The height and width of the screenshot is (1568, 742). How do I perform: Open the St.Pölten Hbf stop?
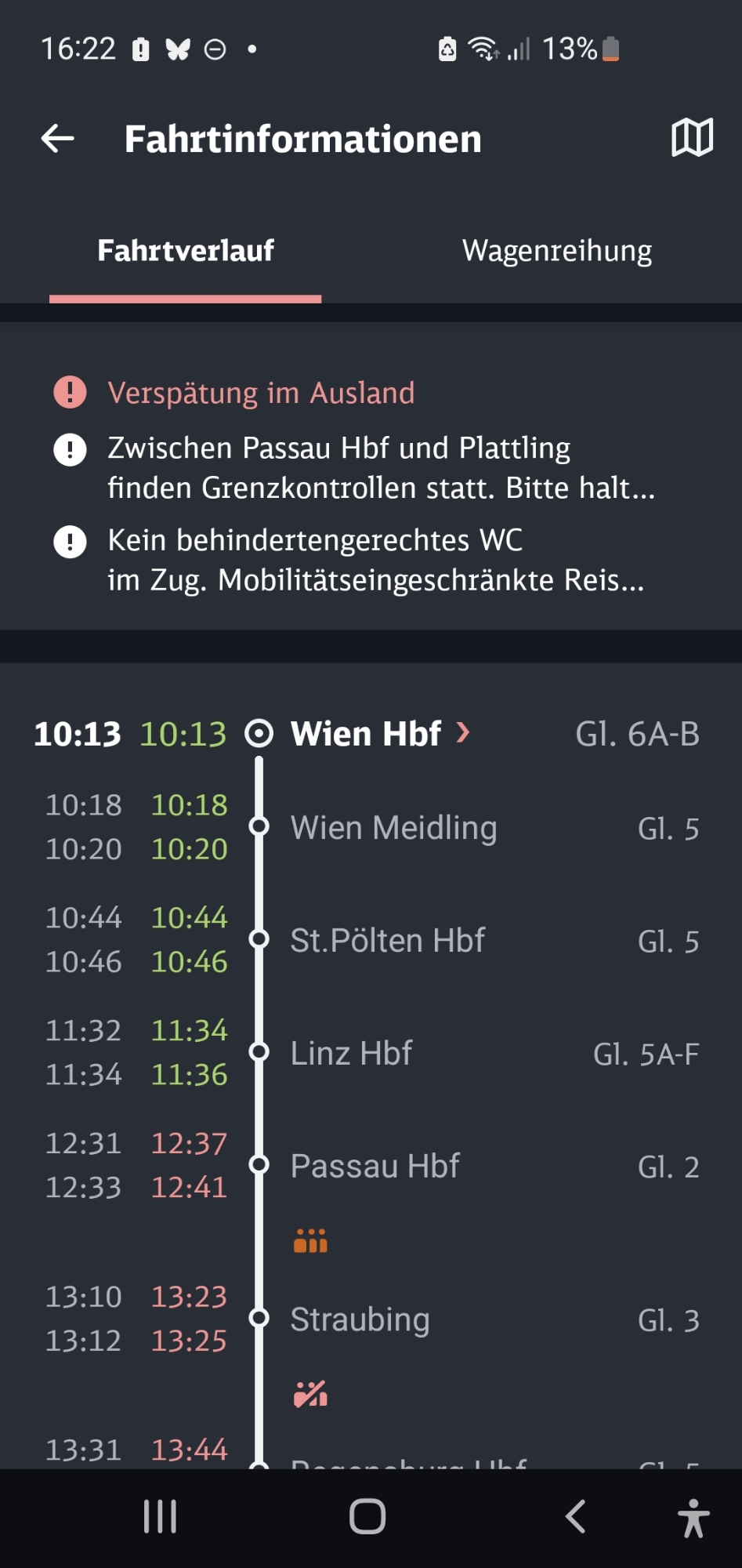pos(388,940)
